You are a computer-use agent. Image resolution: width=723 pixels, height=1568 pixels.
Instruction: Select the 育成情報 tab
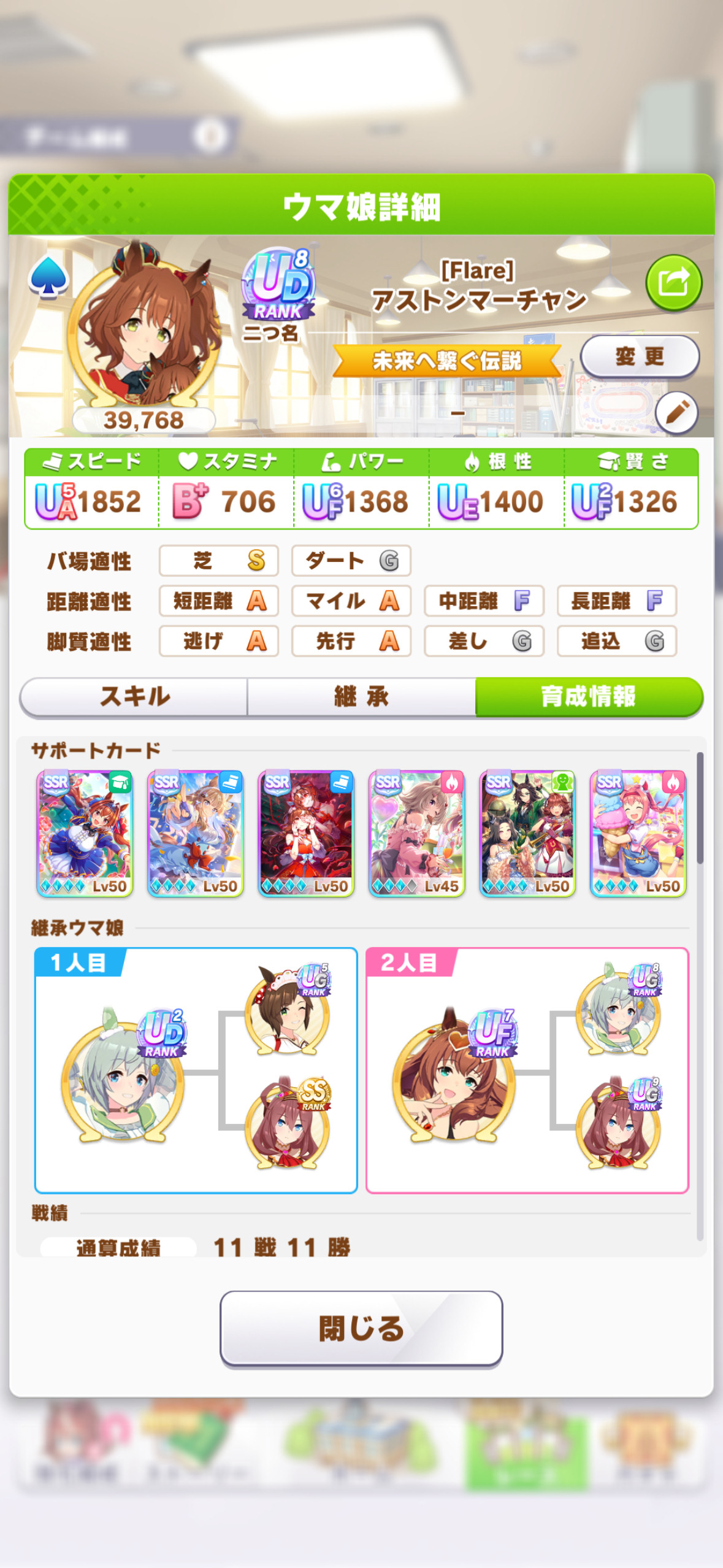click(x=589, y=697)
